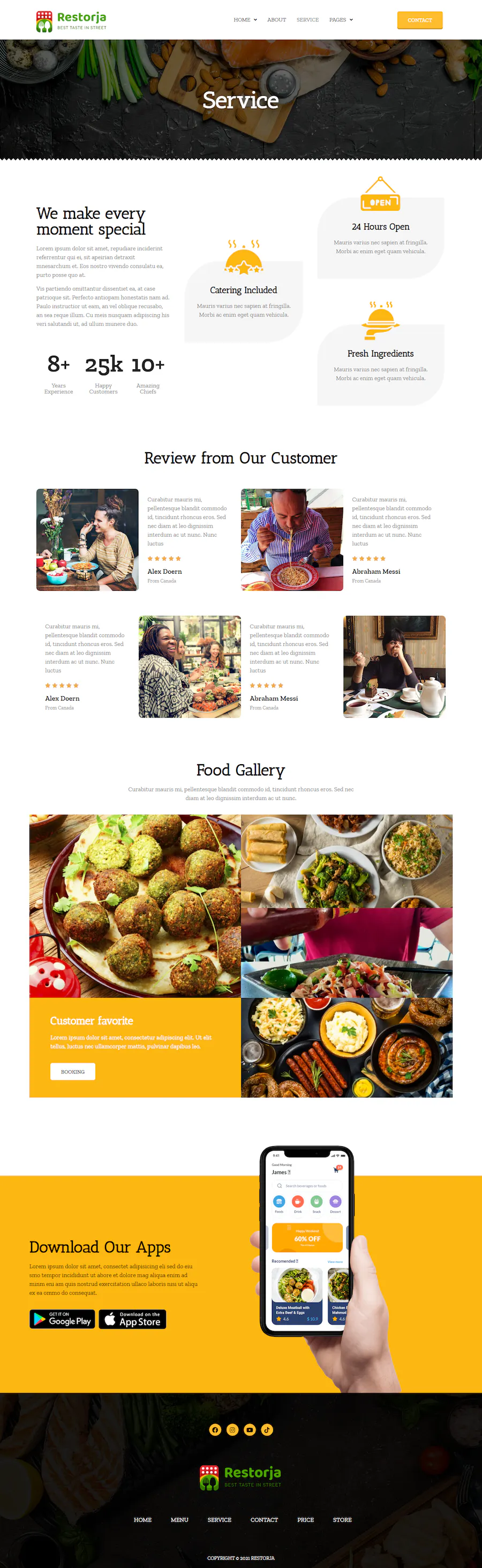This screenshot has height=1568, width=482.
Task: Open the footer SERVICE link
Action: point(220,1520)
